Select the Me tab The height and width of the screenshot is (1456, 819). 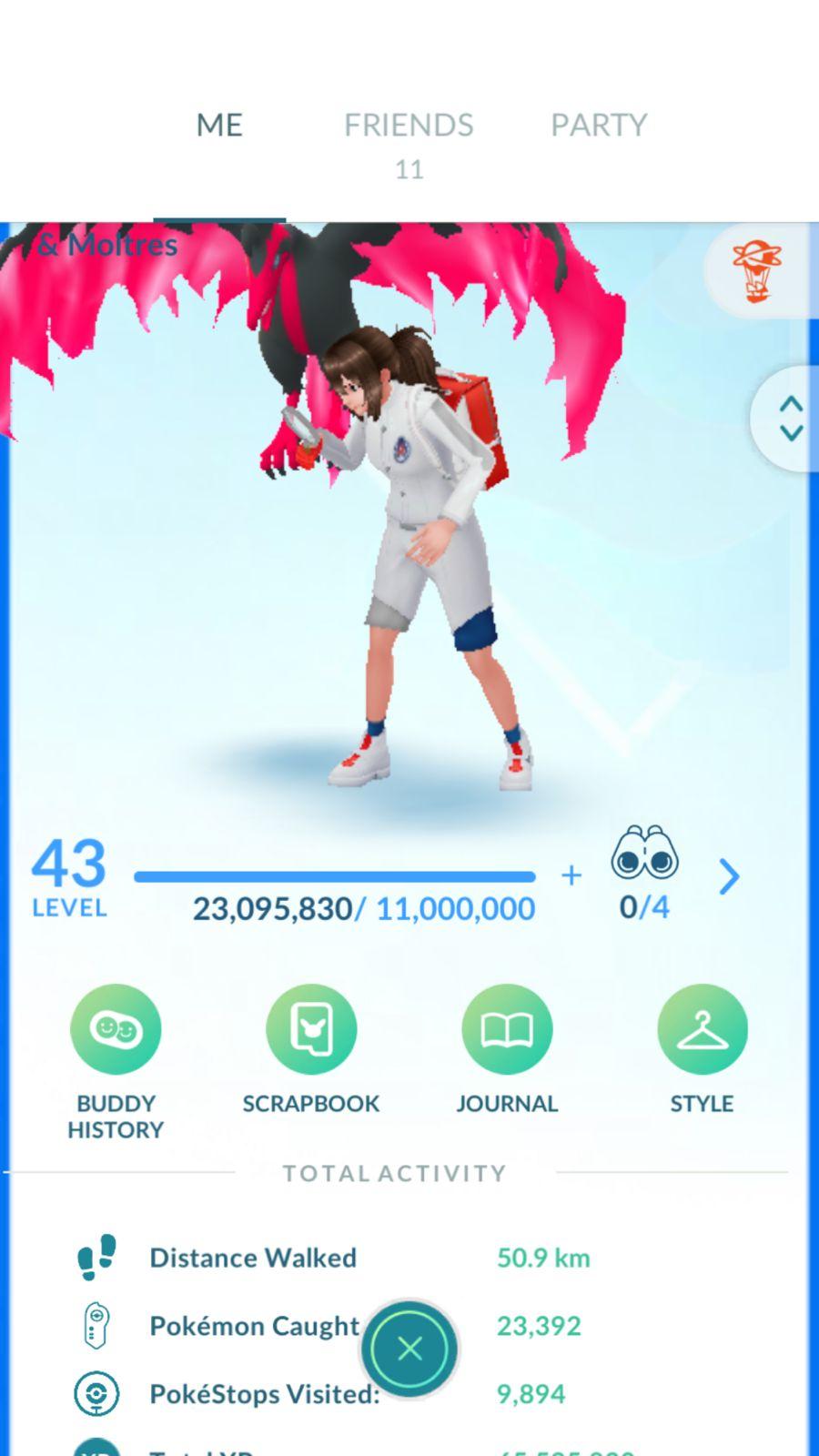[219, 126]
